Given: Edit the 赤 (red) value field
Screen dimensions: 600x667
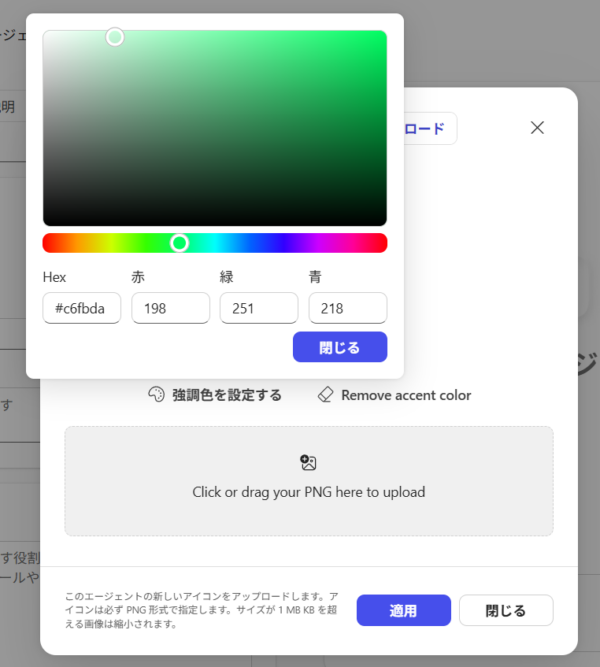Looking at the screenshot, I should pos(170,308).
